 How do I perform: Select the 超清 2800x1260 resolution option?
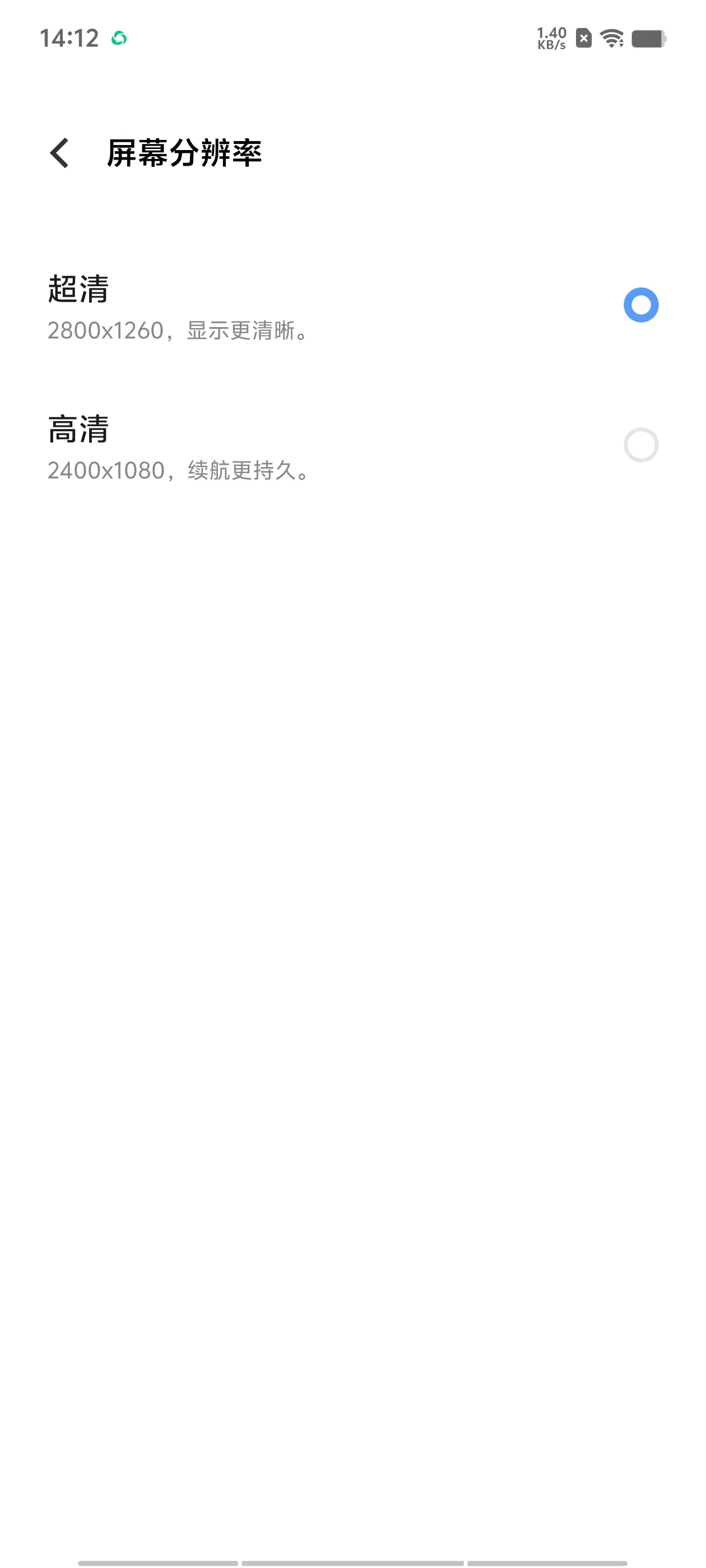(352, 306)
